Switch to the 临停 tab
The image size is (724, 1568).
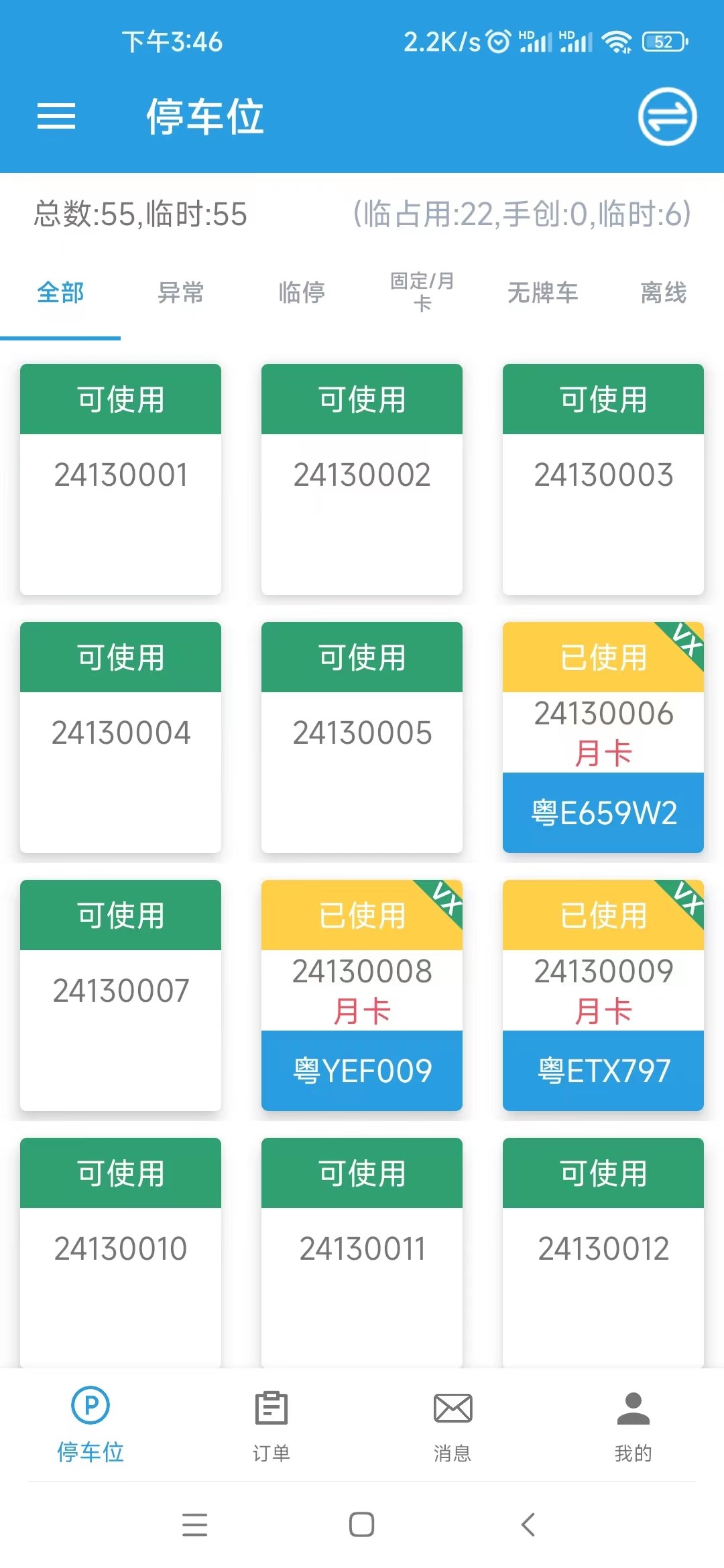click(300, 293)
